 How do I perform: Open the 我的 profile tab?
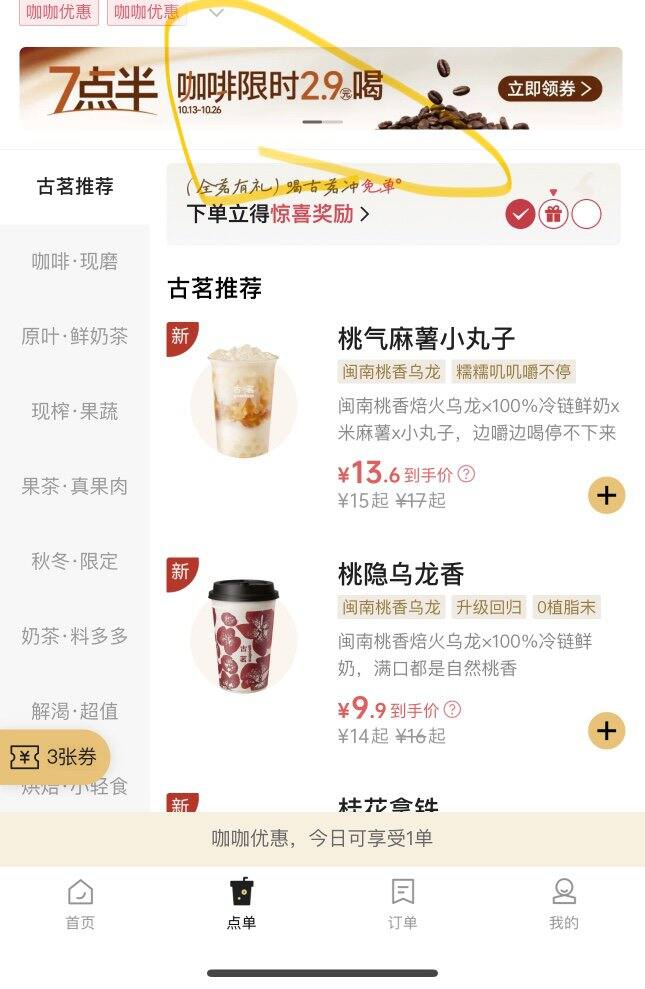click(x=564, y=904)
